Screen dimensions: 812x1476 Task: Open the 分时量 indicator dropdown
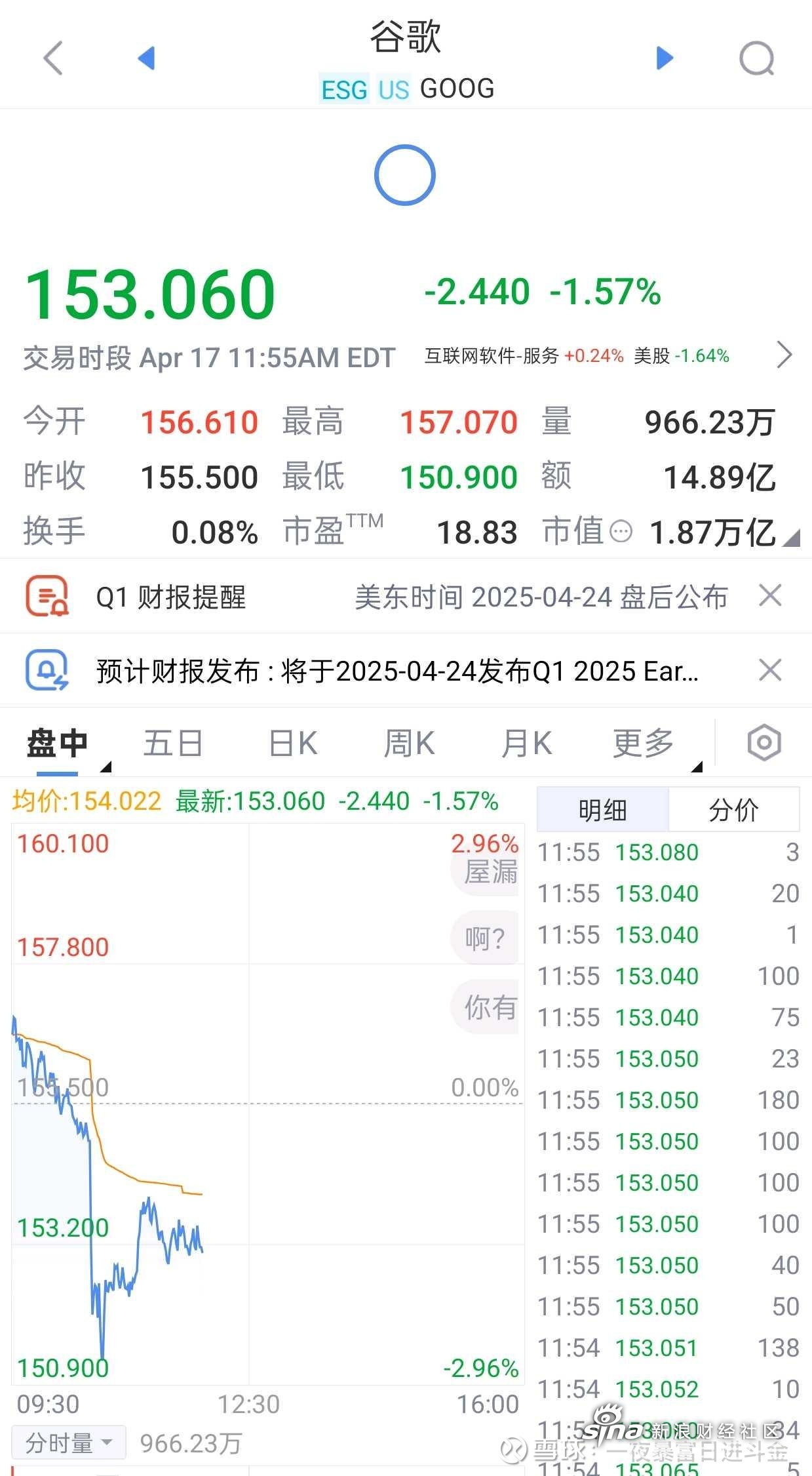(x=69, y=1443)
